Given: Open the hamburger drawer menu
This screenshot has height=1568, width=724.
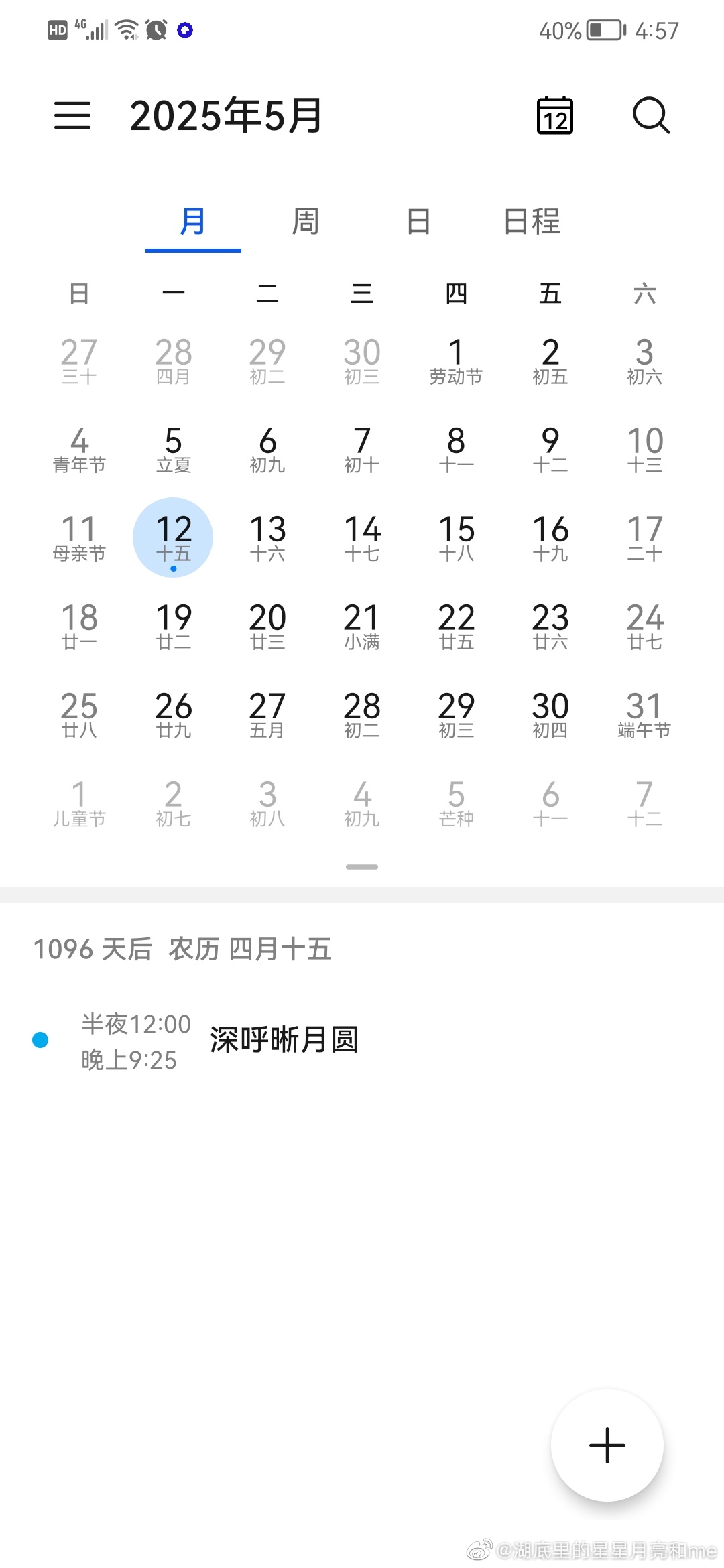Looking at the screenshot, I should pos(72,115).
